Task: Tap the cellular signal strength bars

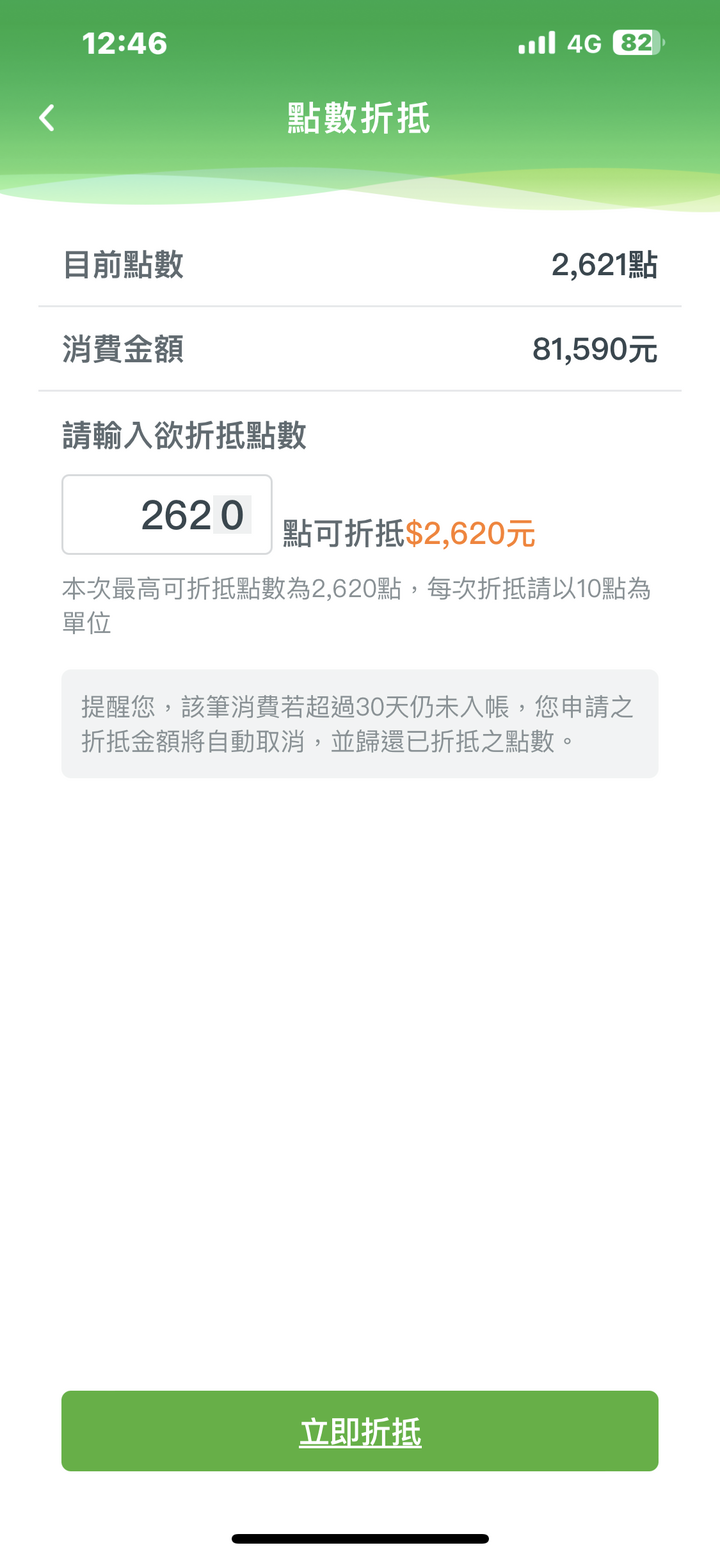Action: (x=535, y=43)
